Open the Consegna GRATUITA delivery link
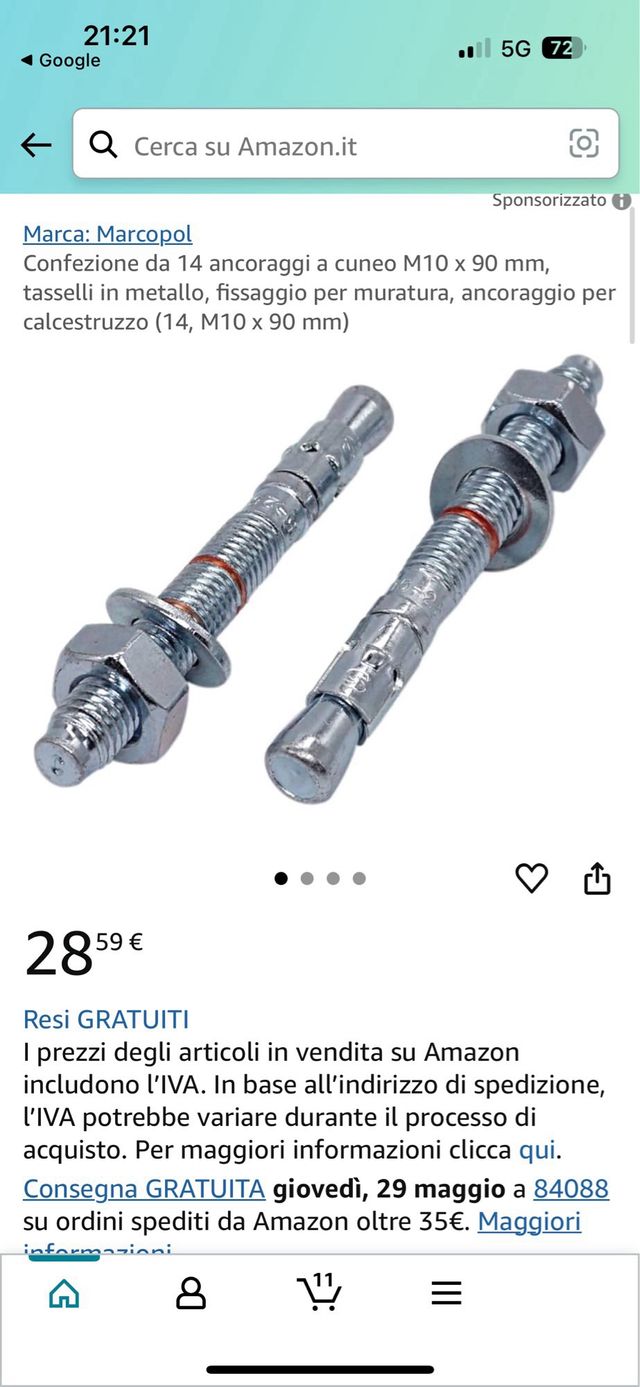The height and width of the screenshot is (1387, 640). click(x=144, y=1189)
